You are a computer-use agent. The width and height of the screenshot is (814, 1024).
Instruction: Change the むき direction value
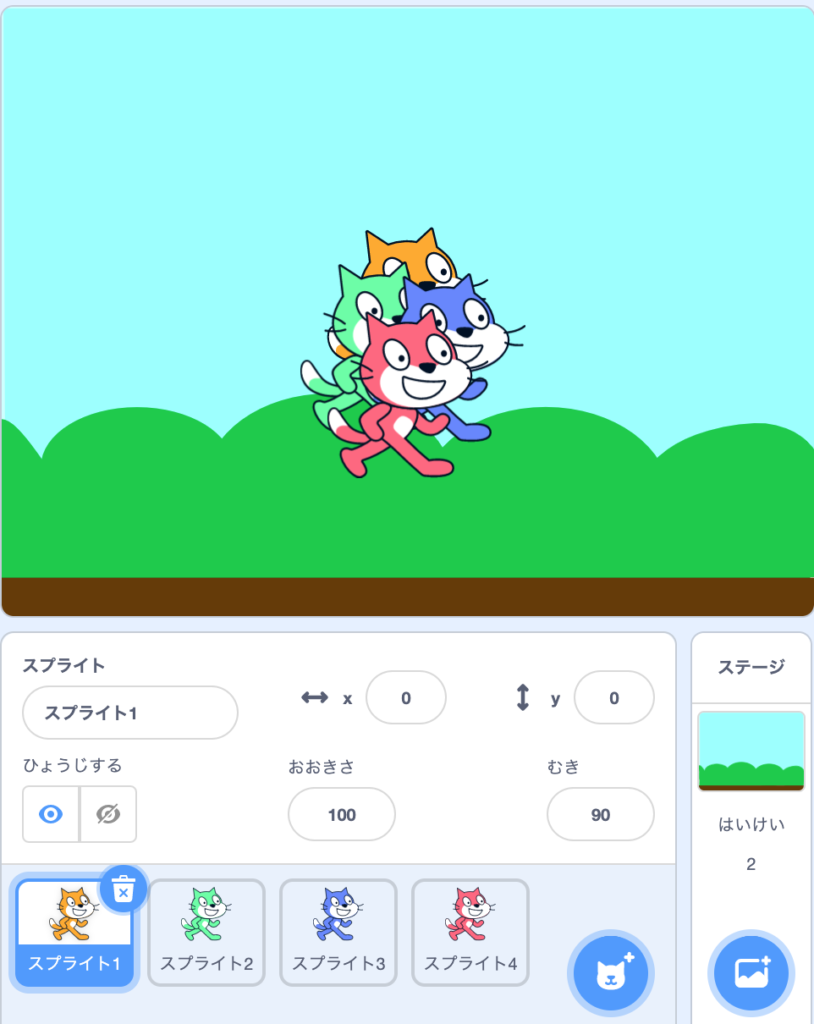point(600,814)
